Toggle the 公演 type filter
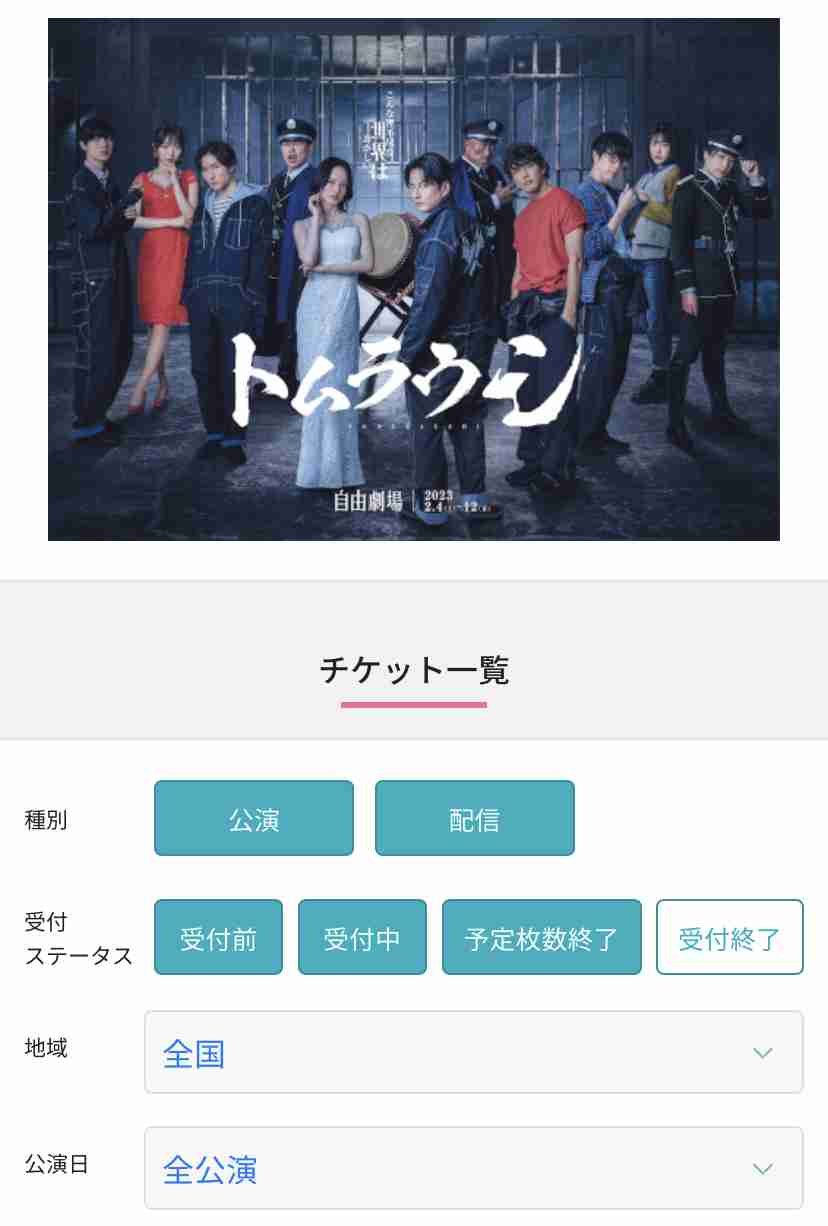This screenshot has height=1226, width=828. (254, 818)
